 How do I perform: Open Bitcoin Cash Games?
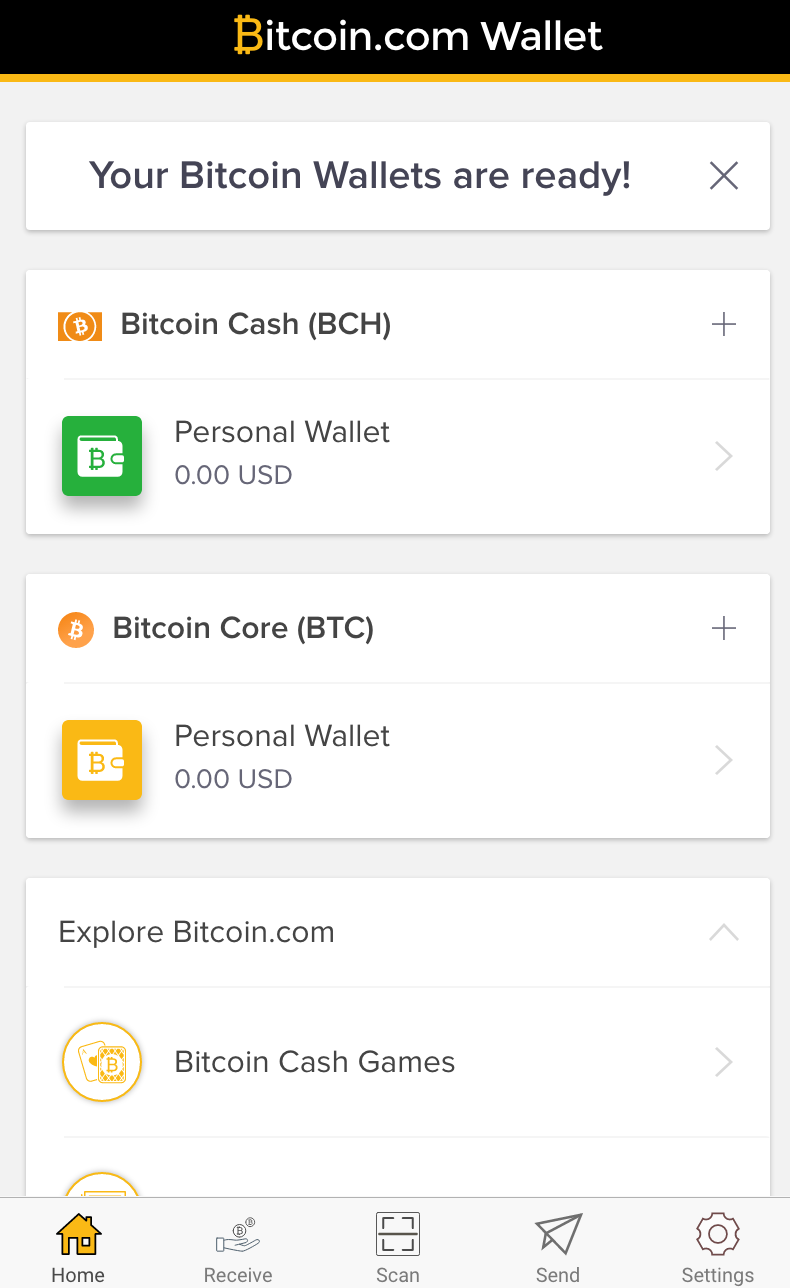click(x=398, y=1062)
